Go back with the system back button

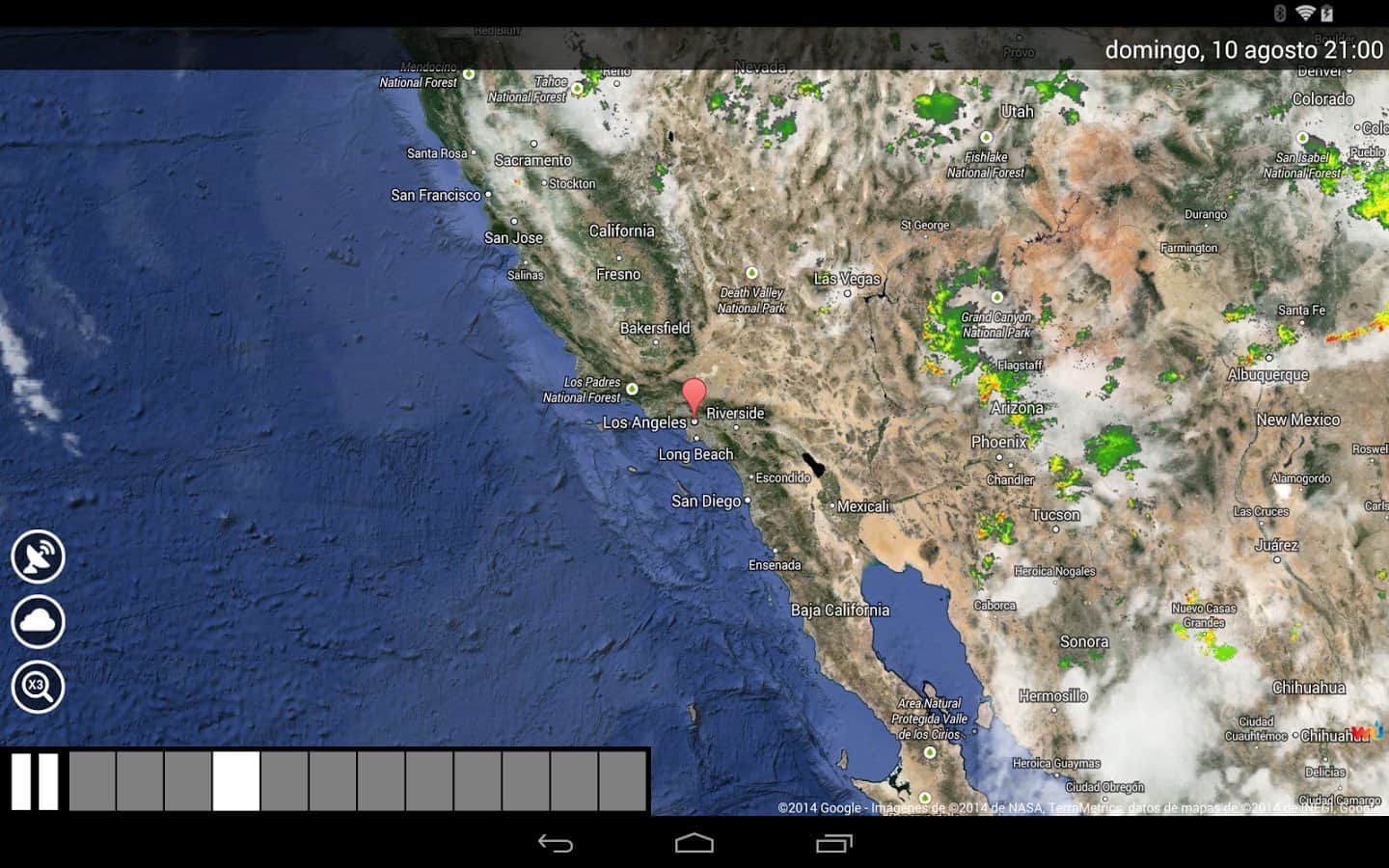tap(555, 844)
